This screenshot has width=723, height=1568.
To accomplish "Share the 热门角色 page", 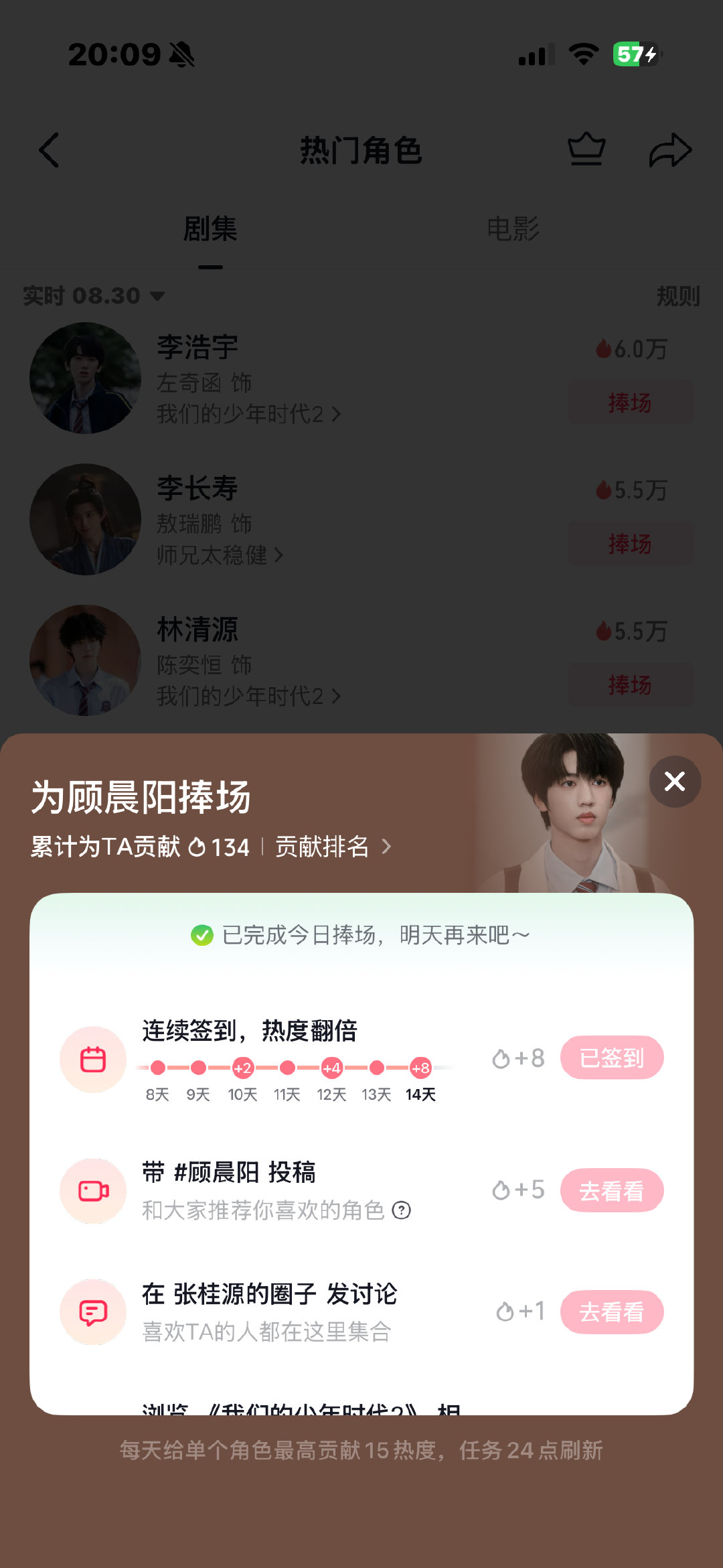I will [x=669, y=150].
